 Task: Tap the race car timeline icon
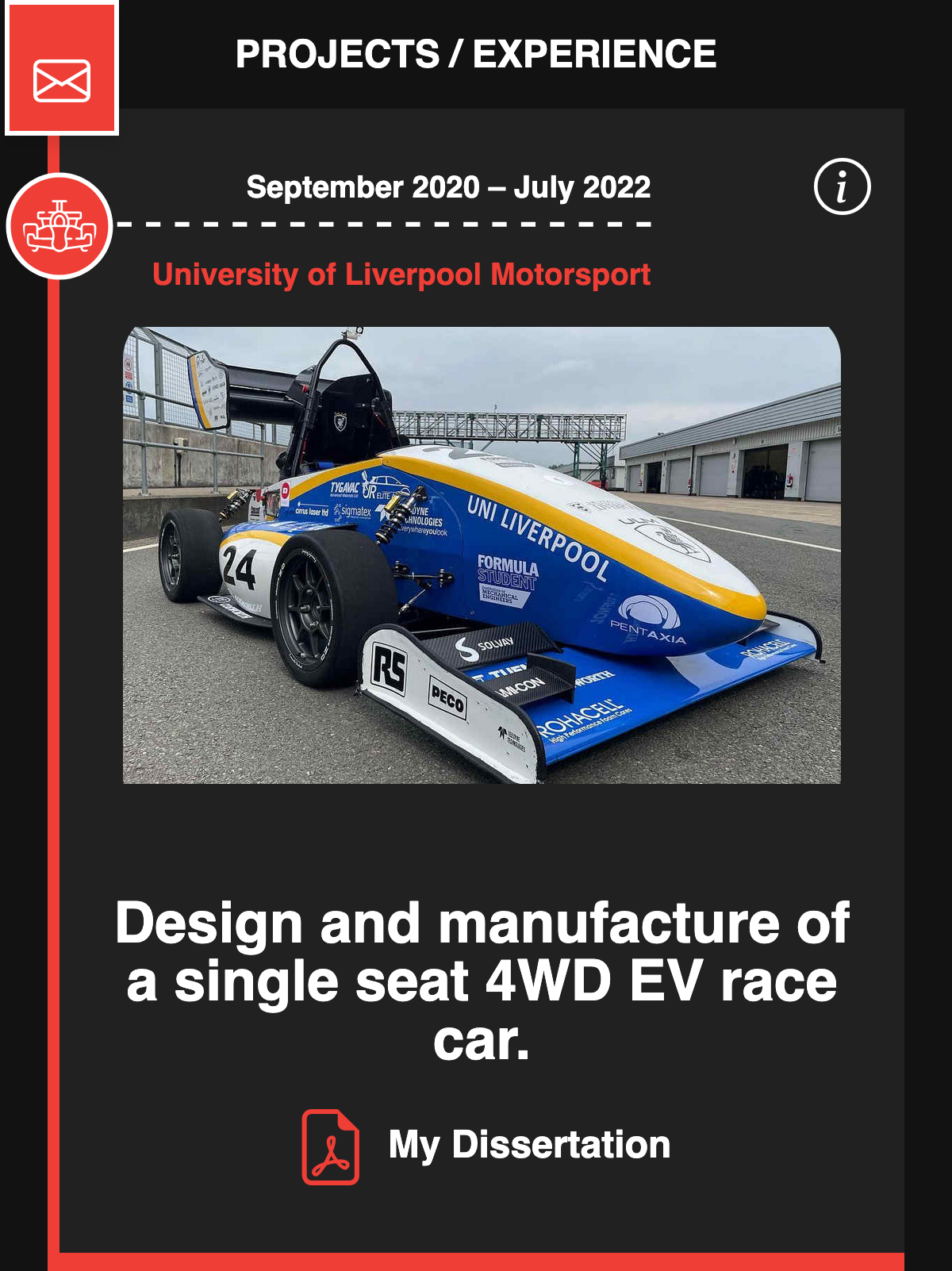click(x=59, y=226)
